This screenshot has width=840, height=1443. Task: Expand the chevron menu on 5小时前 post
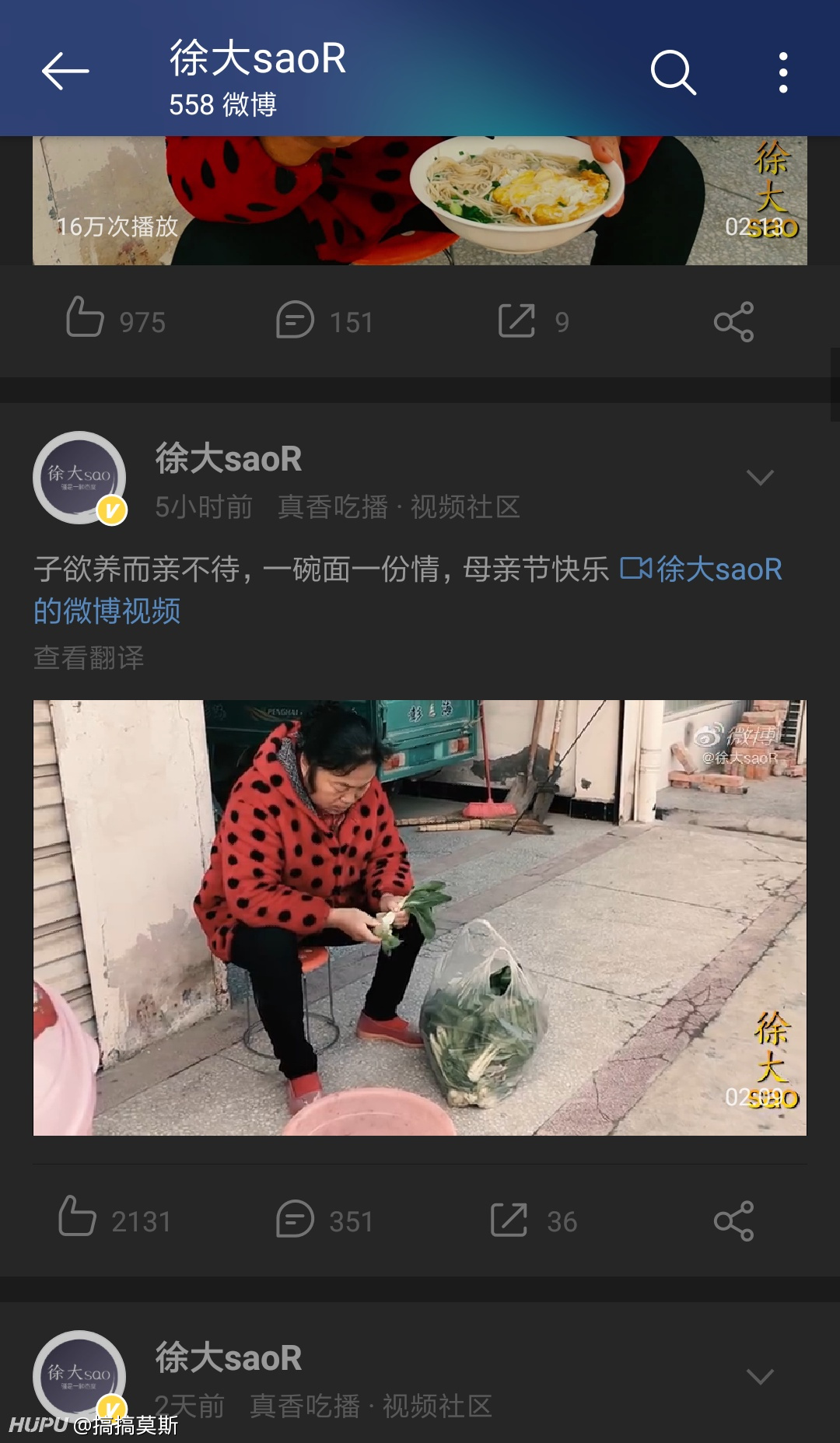point(760,477)
